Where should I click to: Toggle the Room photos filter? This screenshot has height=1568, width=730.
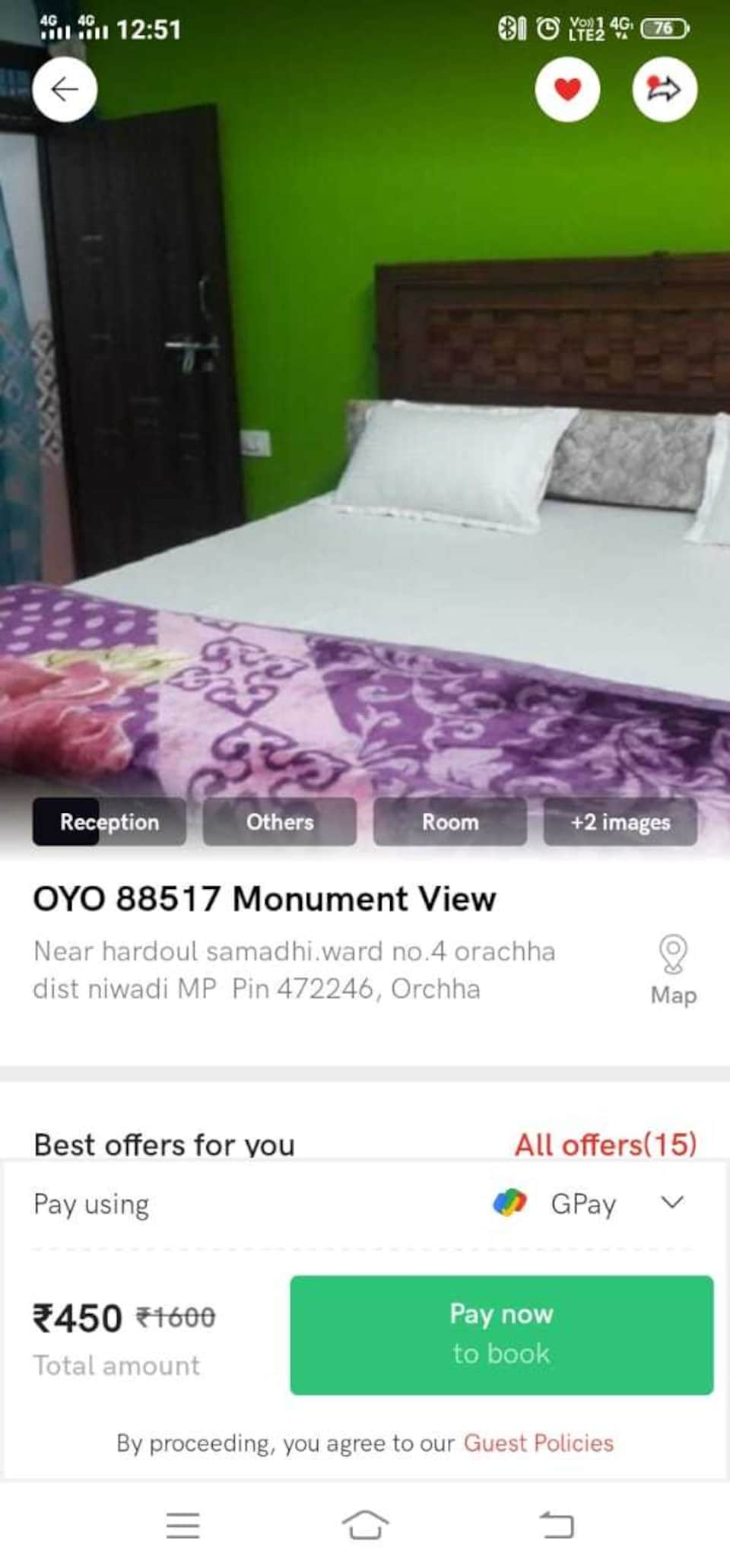(449, 822)
